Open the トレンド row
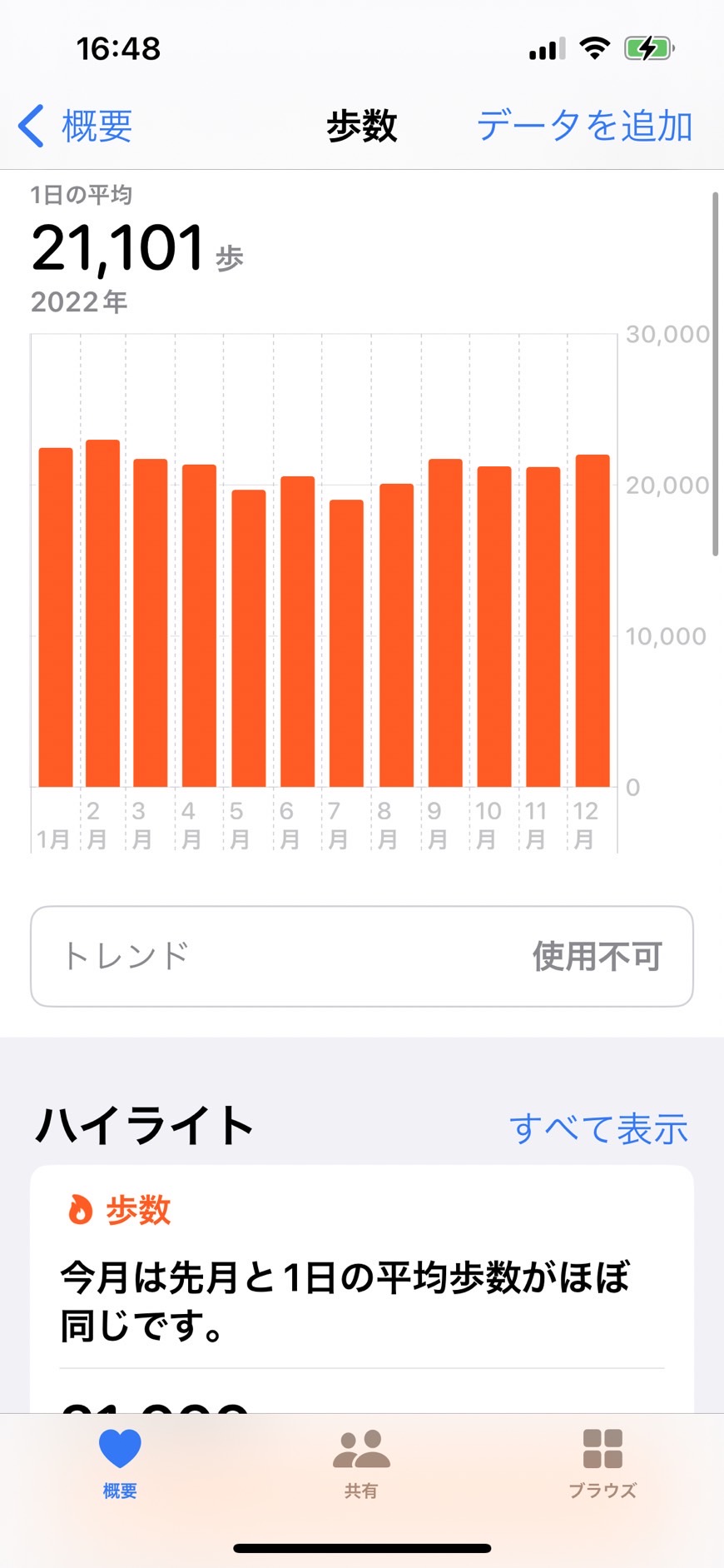Image resolution: width=724 pixels, height=1568 pixels. click(362, 956)
